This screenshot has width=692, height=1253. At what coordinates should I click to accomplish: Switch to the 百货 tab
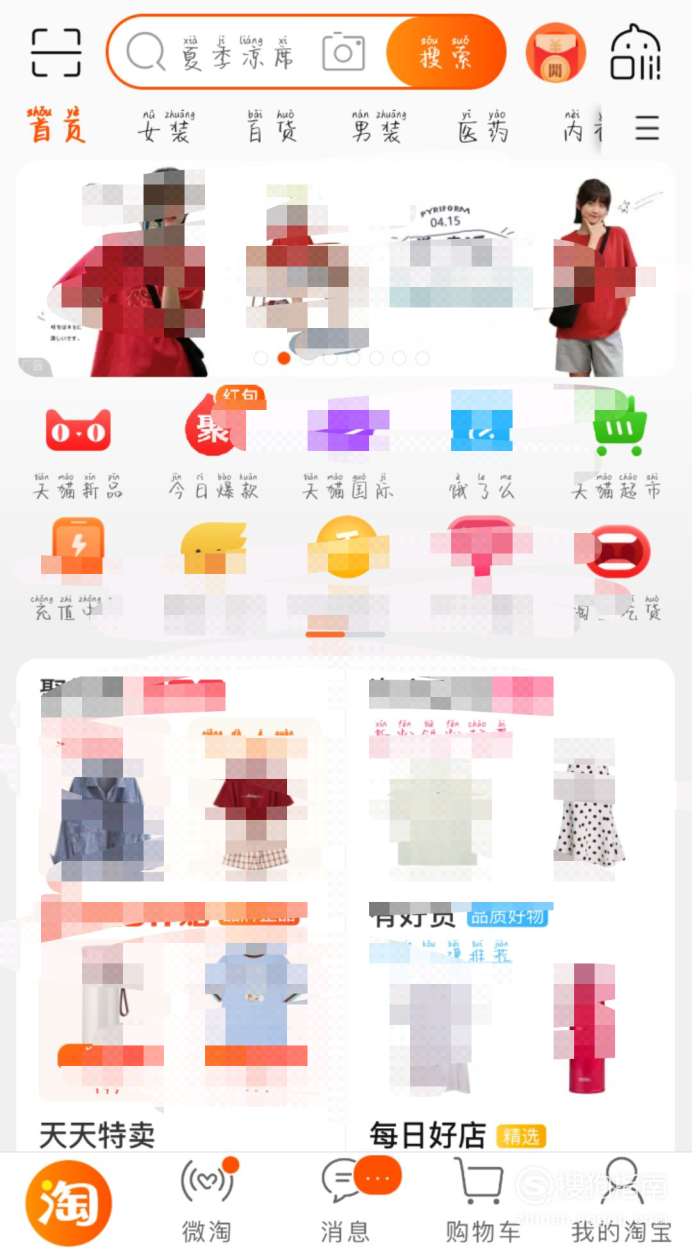point(272,127)
